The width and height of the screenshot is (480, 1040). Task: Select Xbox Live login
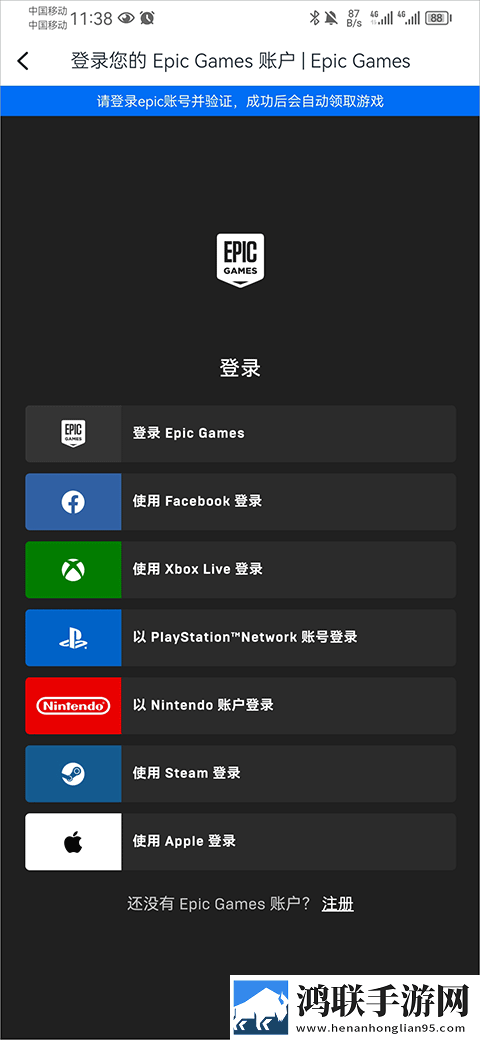(x=241, y=570)
